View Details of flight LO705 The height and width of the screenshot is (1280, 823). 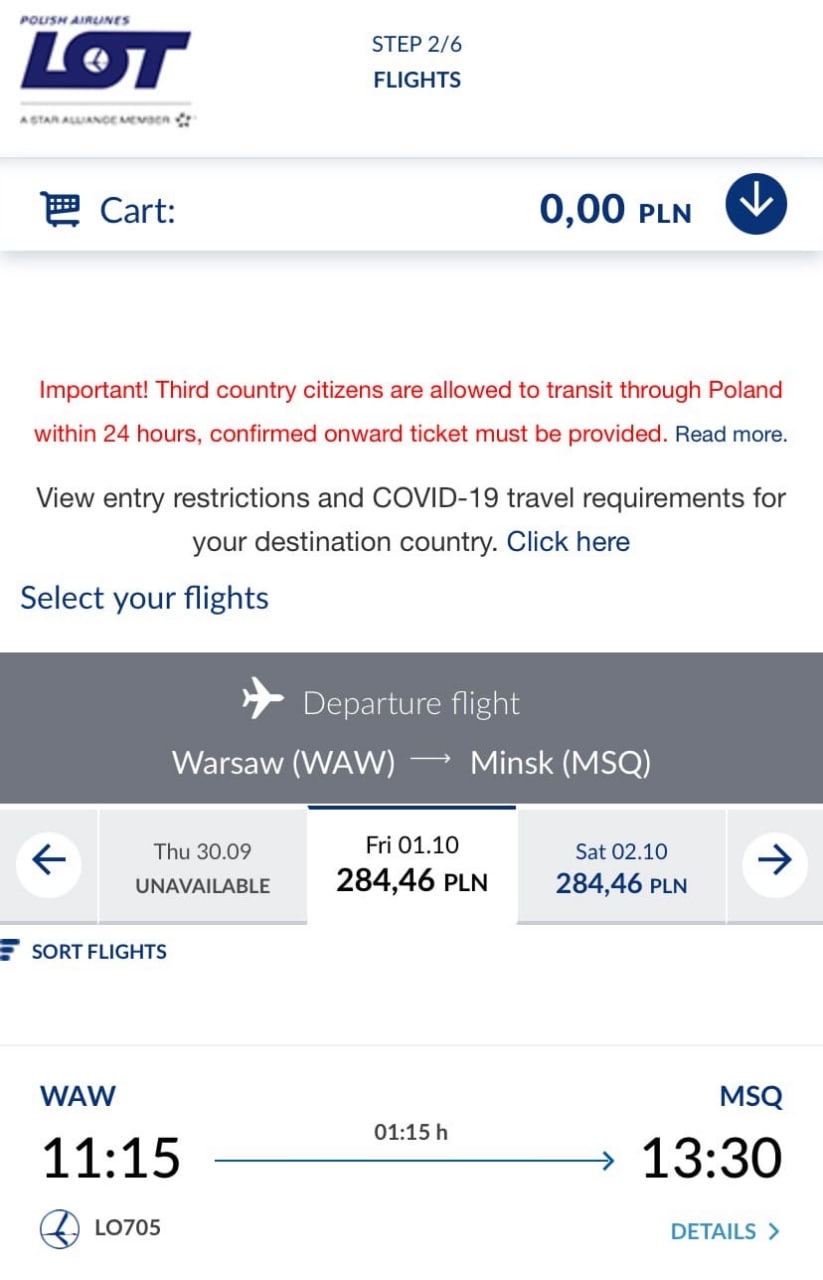click(x=725, y=1232)
